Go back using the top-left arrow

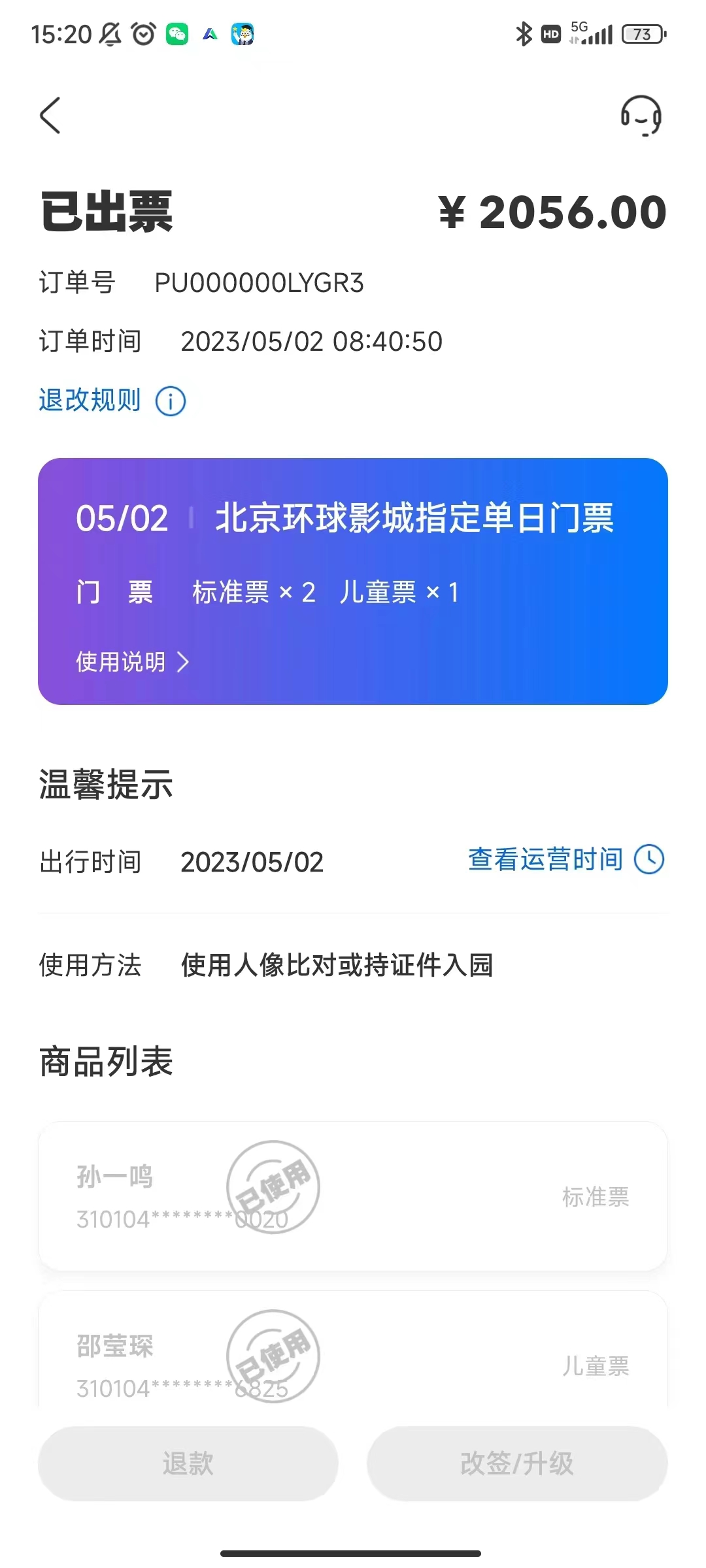[x=50, y=116]
